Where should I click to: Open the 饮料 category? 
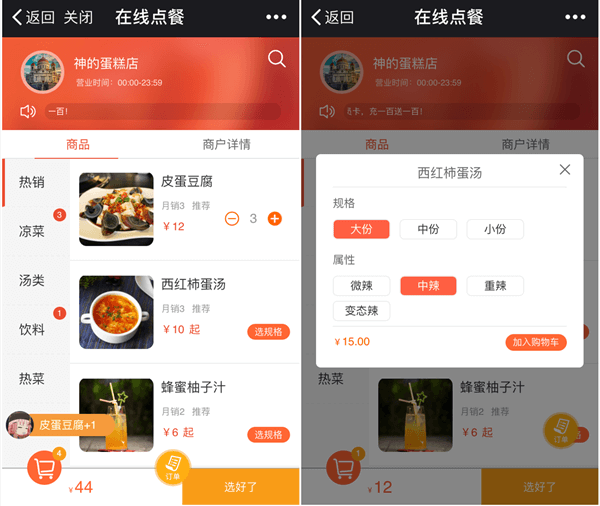32,329
